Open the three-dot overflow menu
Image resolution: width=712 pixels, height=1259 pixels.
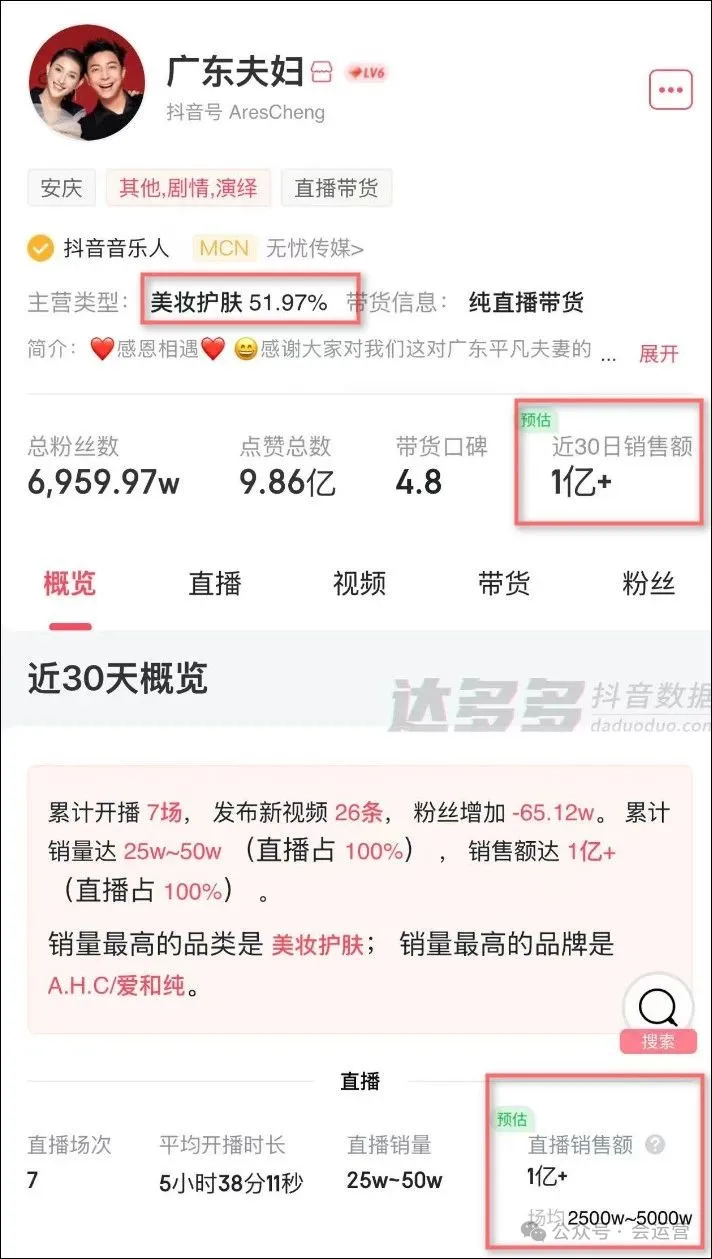pos(671,90)
